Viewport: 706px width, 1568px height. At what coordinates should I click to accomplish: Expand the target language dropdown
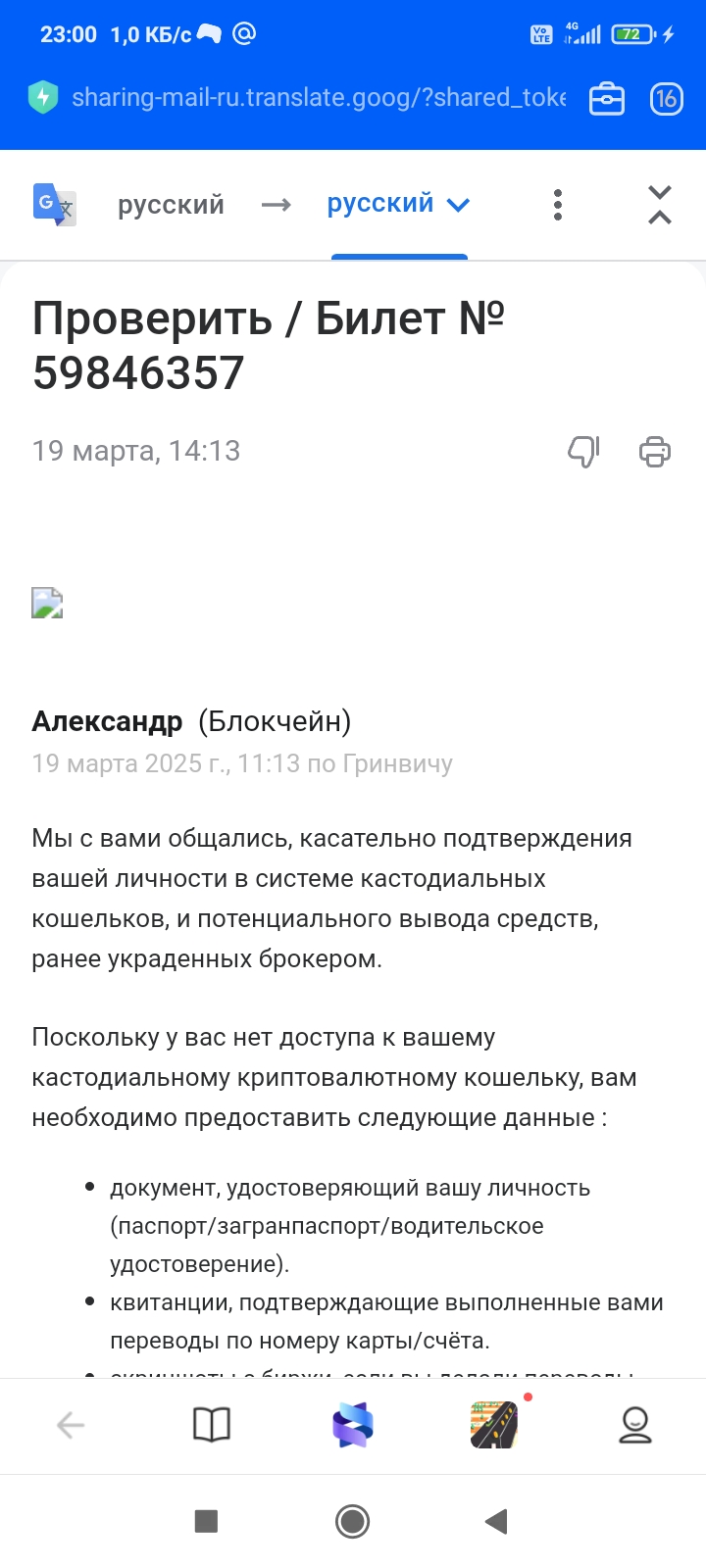point(399,204)
